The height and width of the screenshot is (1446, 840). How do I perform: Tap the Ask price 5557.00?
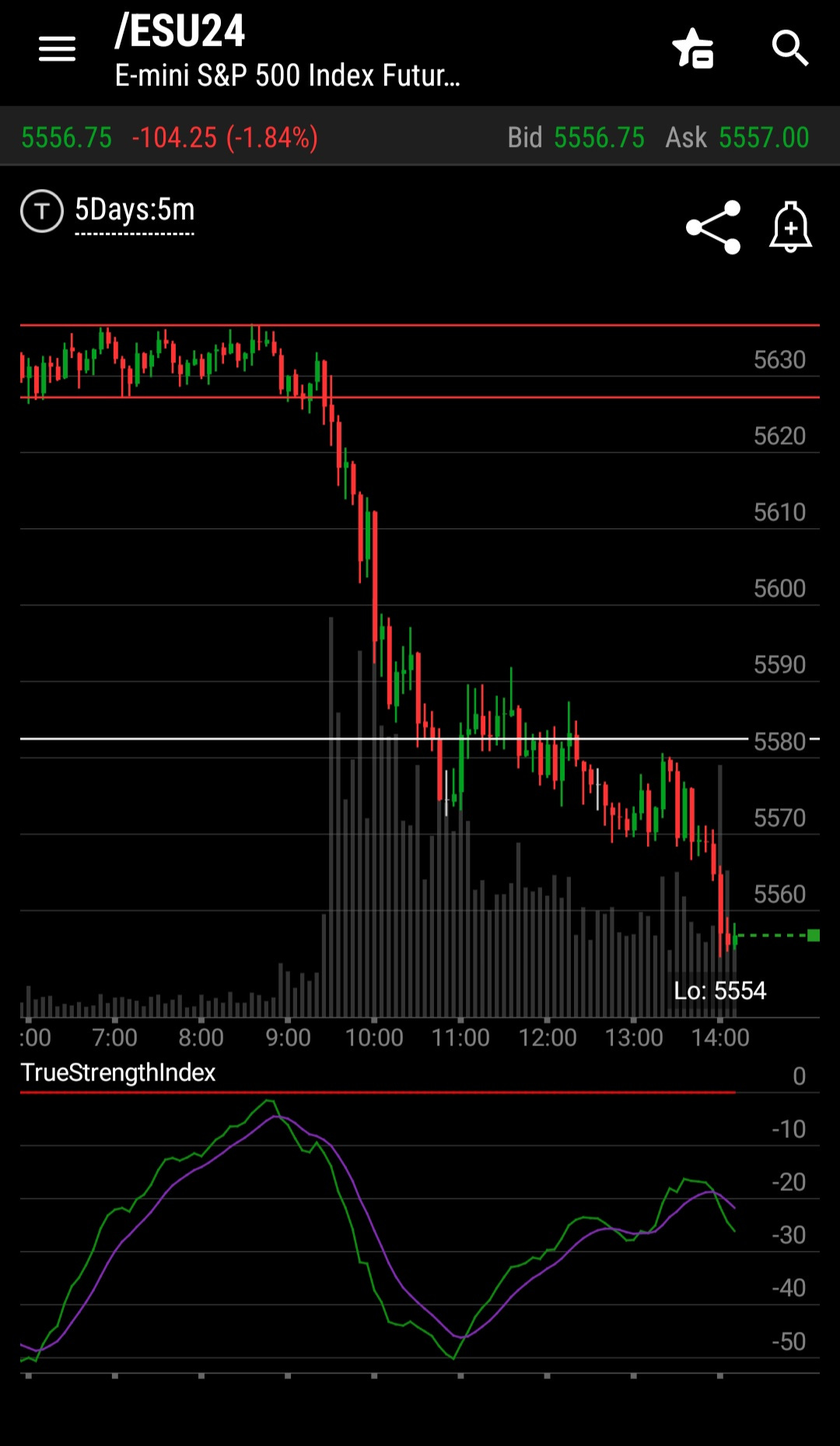(764, 138)
